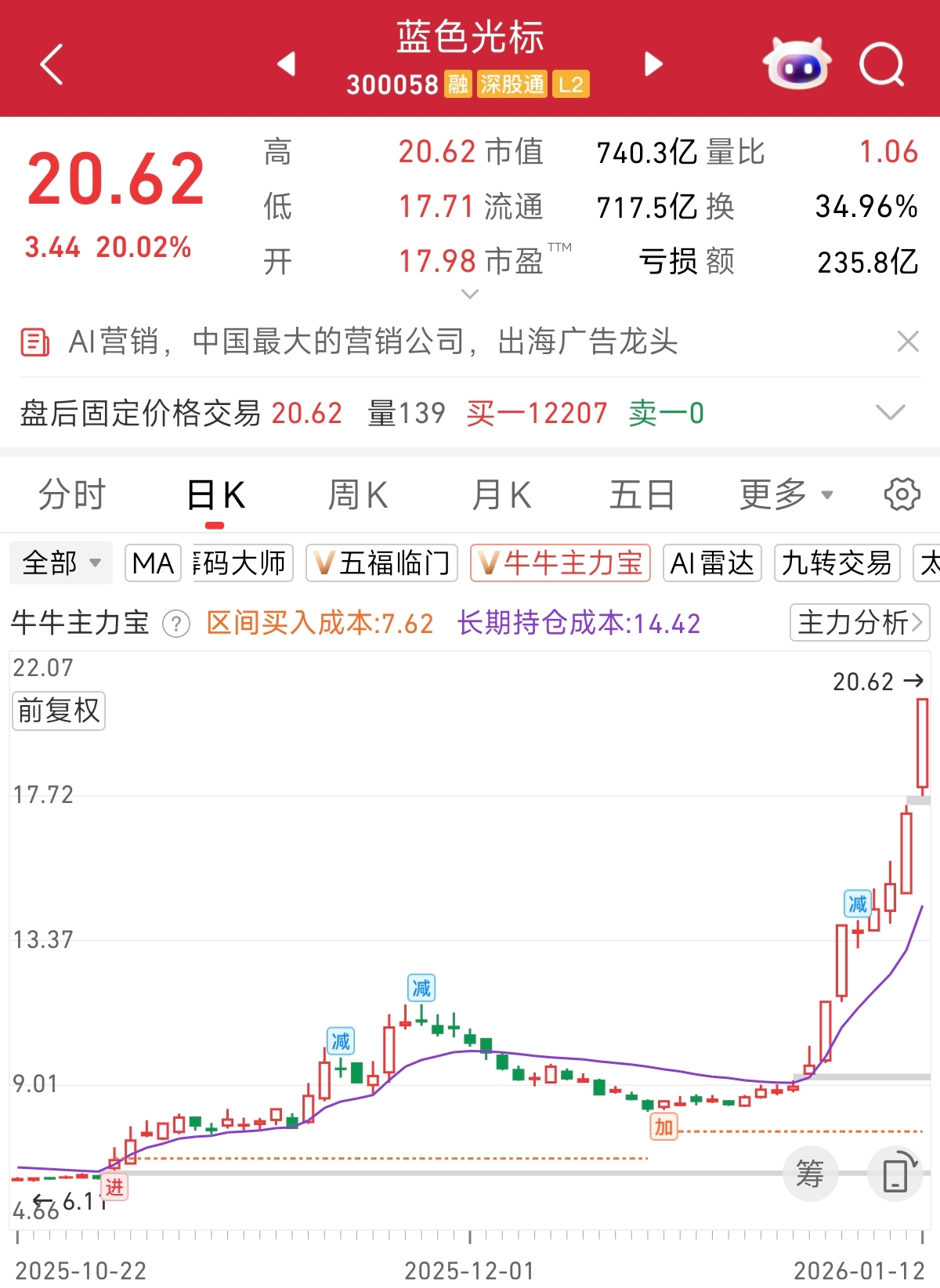This screenshot has width=940, height=1288.
Task: Change the 前复权 price adjustment mode
Action: (59, 711)
